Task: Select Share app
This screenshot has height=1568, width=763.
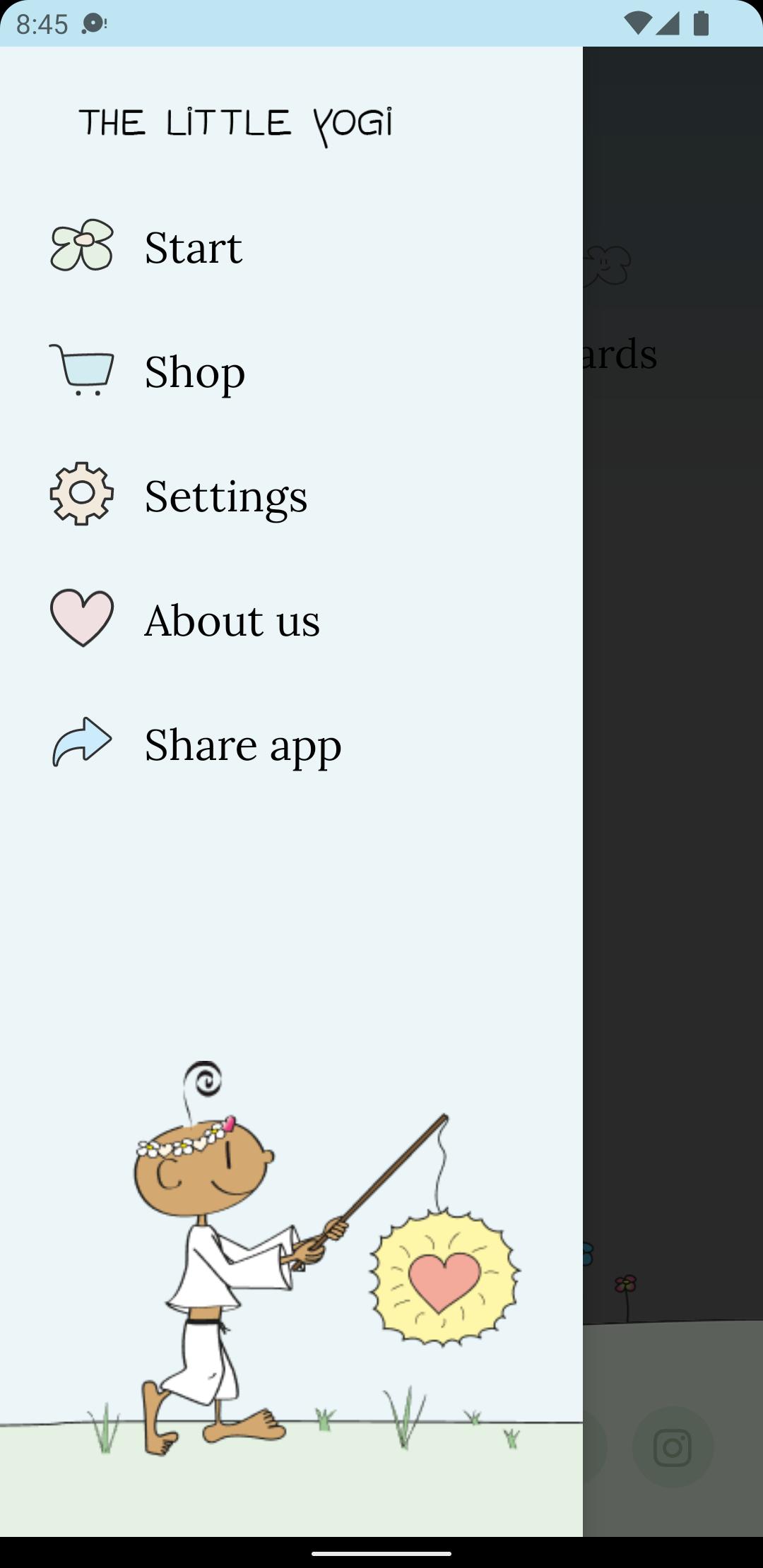Action: [291, 744]
